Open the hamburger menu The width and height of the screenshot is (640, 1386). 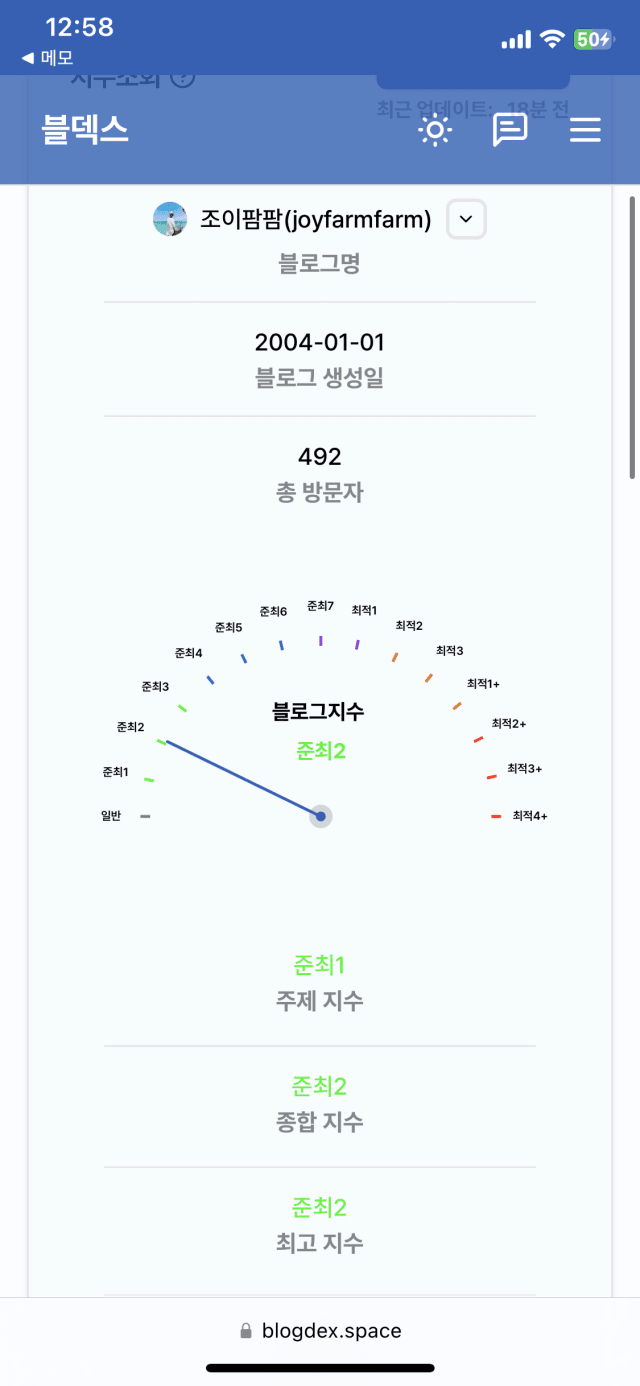coord(585,130)
